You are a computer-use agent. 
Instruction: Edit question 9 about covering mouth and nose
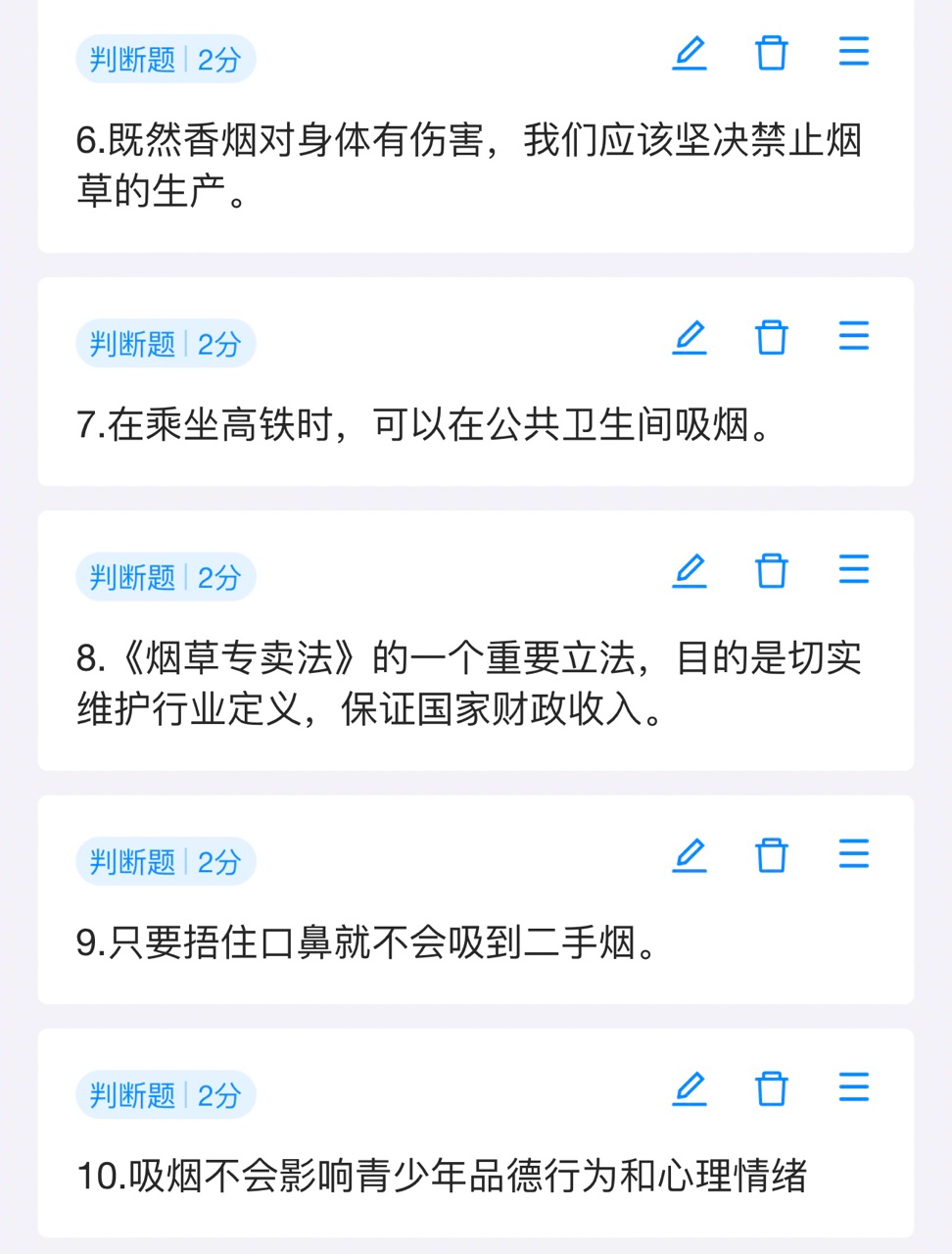click(690, 855)
